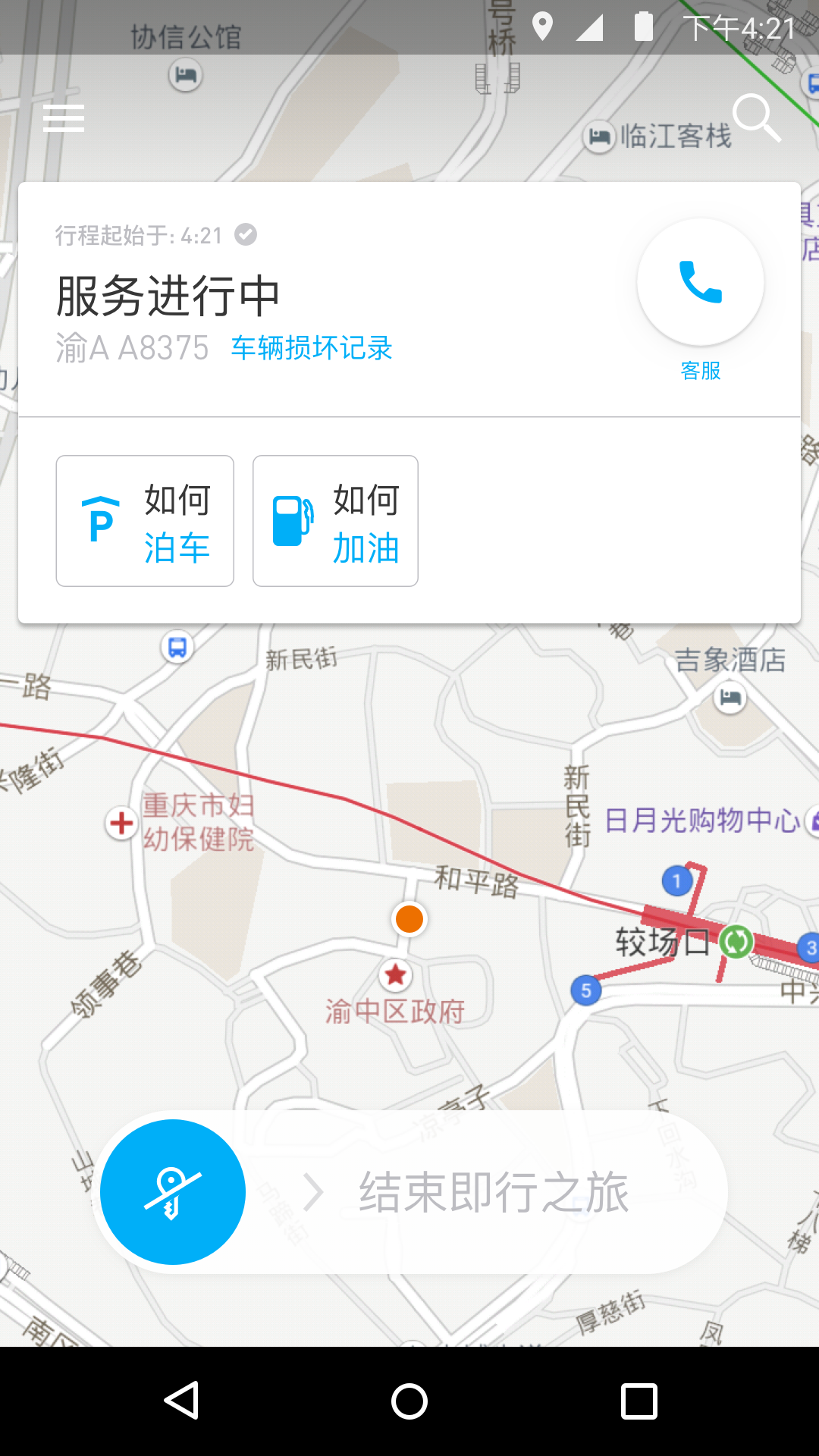Image resolution: width=819 pixels, height=1456 pixels.
Task: Tap blue numbered marker 1 on 和平路
Action: pos(677,880)
